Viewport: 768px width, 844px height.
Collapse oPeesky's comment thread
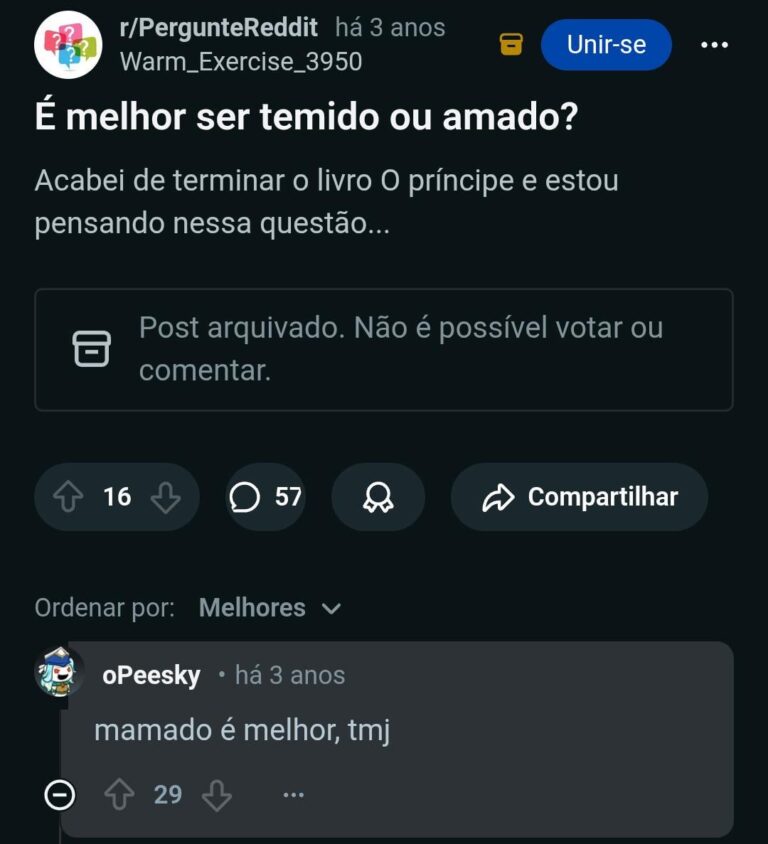tap(60, 795)
